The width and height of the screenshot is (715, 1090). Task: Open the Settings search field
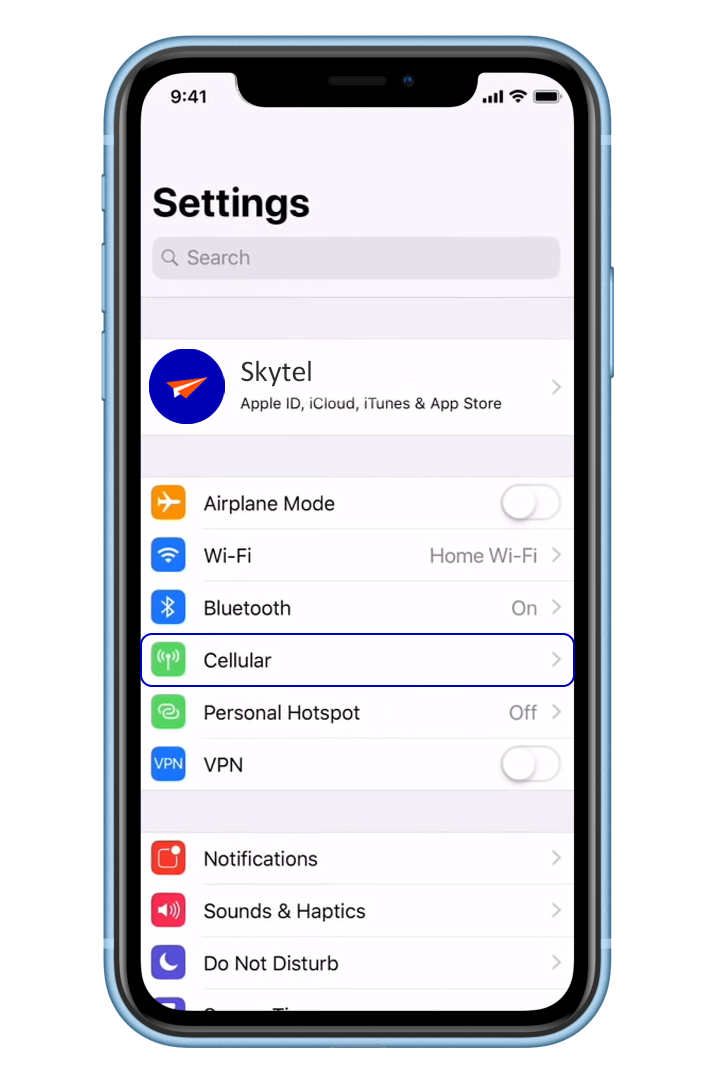[x=356, y=258]
